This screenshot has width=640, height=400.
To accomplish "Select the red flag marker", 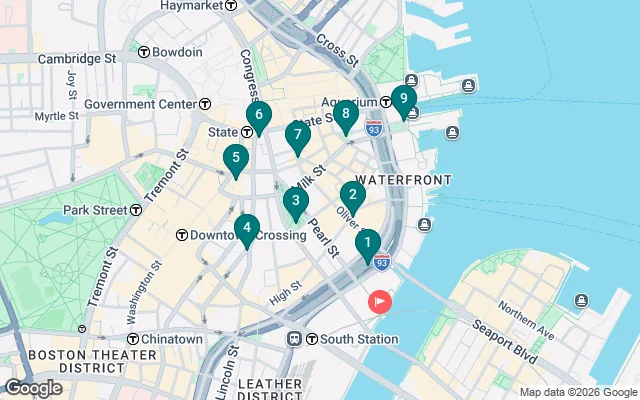I will click(x=381, y=301).
